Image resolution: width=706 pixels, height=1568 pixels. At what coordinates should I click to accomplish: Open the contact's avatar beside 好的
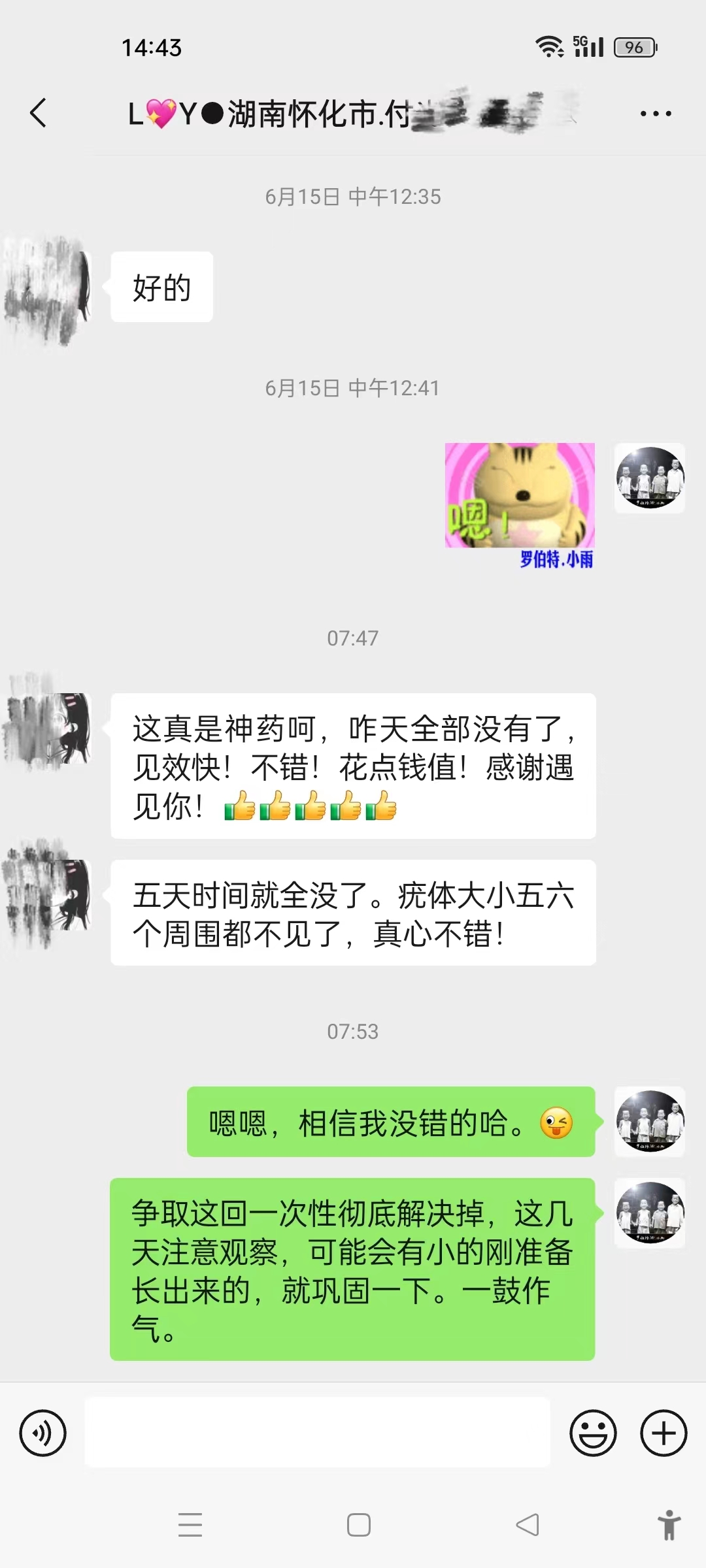(47, 287)
